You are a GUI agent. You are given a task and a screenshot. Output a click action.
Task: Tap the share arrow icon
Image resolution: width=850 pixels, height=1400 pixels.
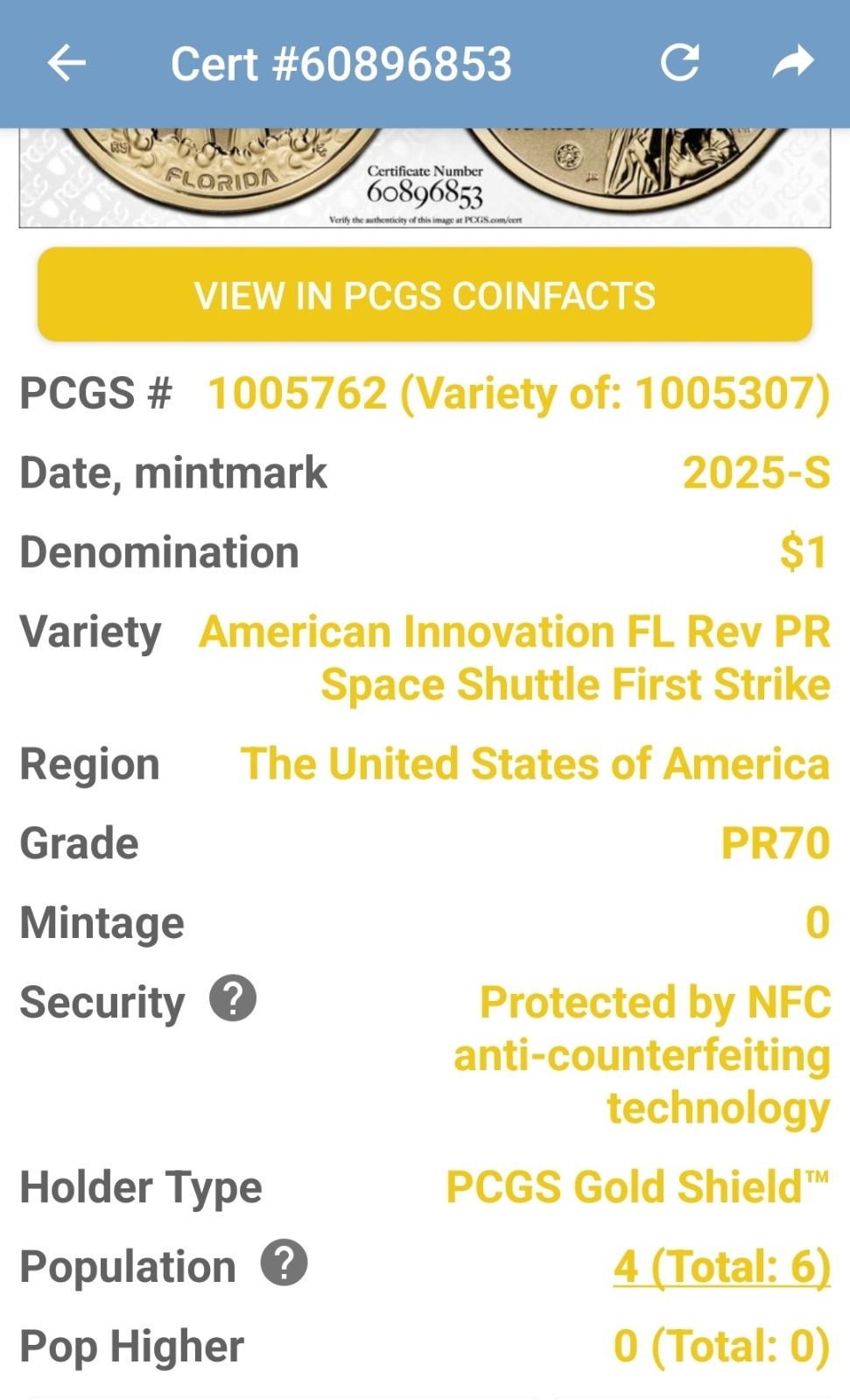[792, 62]
